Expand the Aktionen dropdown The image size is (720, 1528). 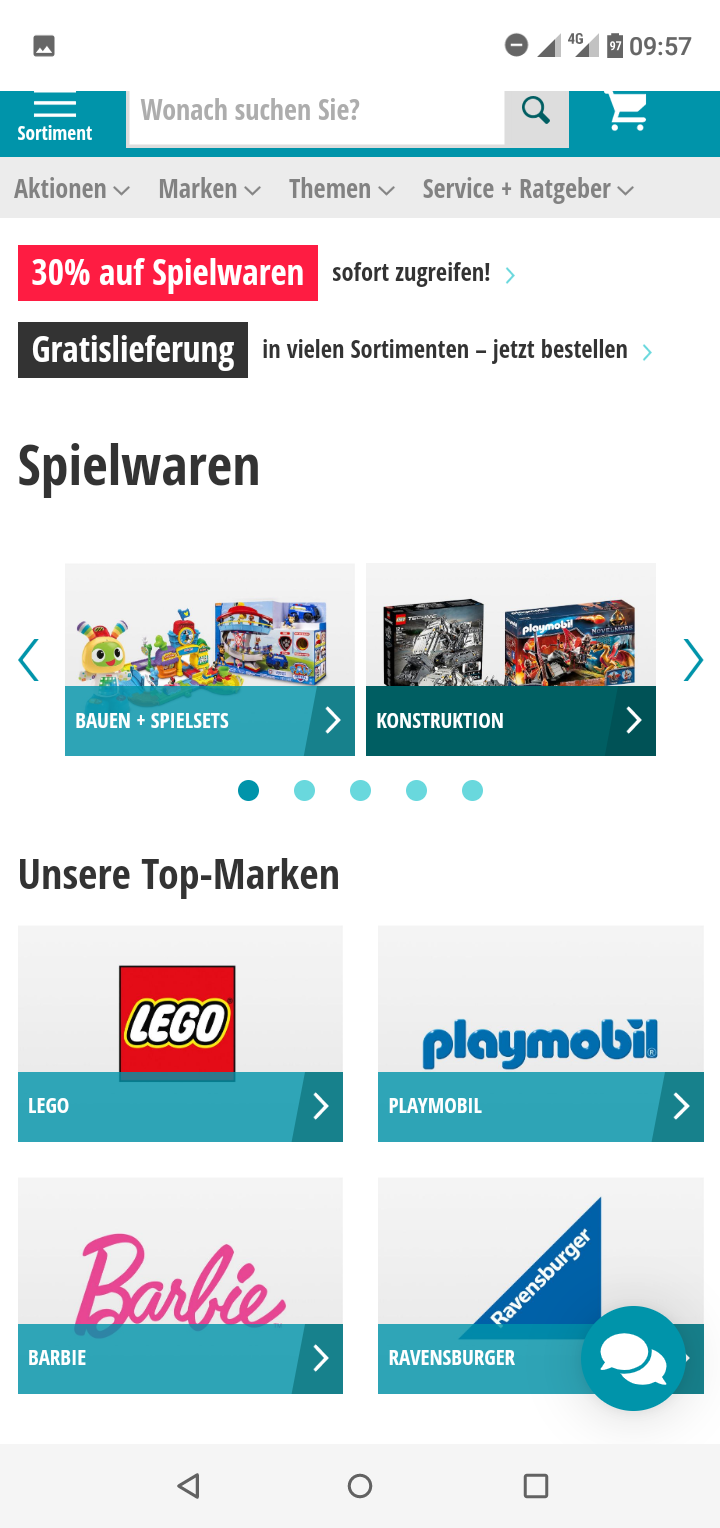pyautogui.click(x=72, y=189)
